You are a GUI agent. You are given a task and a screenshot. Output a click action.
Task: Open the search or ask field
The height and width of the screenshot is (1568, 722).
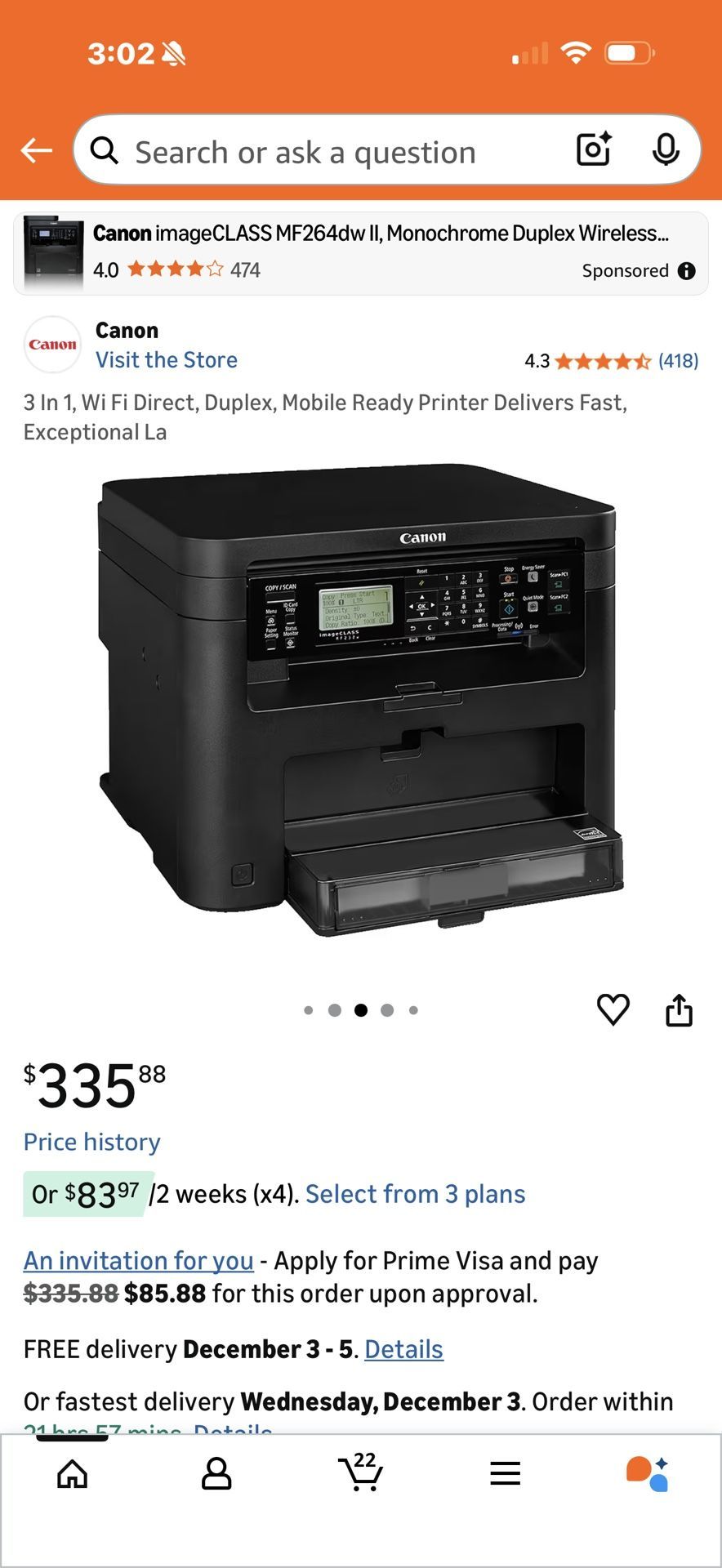click(327, 152)
